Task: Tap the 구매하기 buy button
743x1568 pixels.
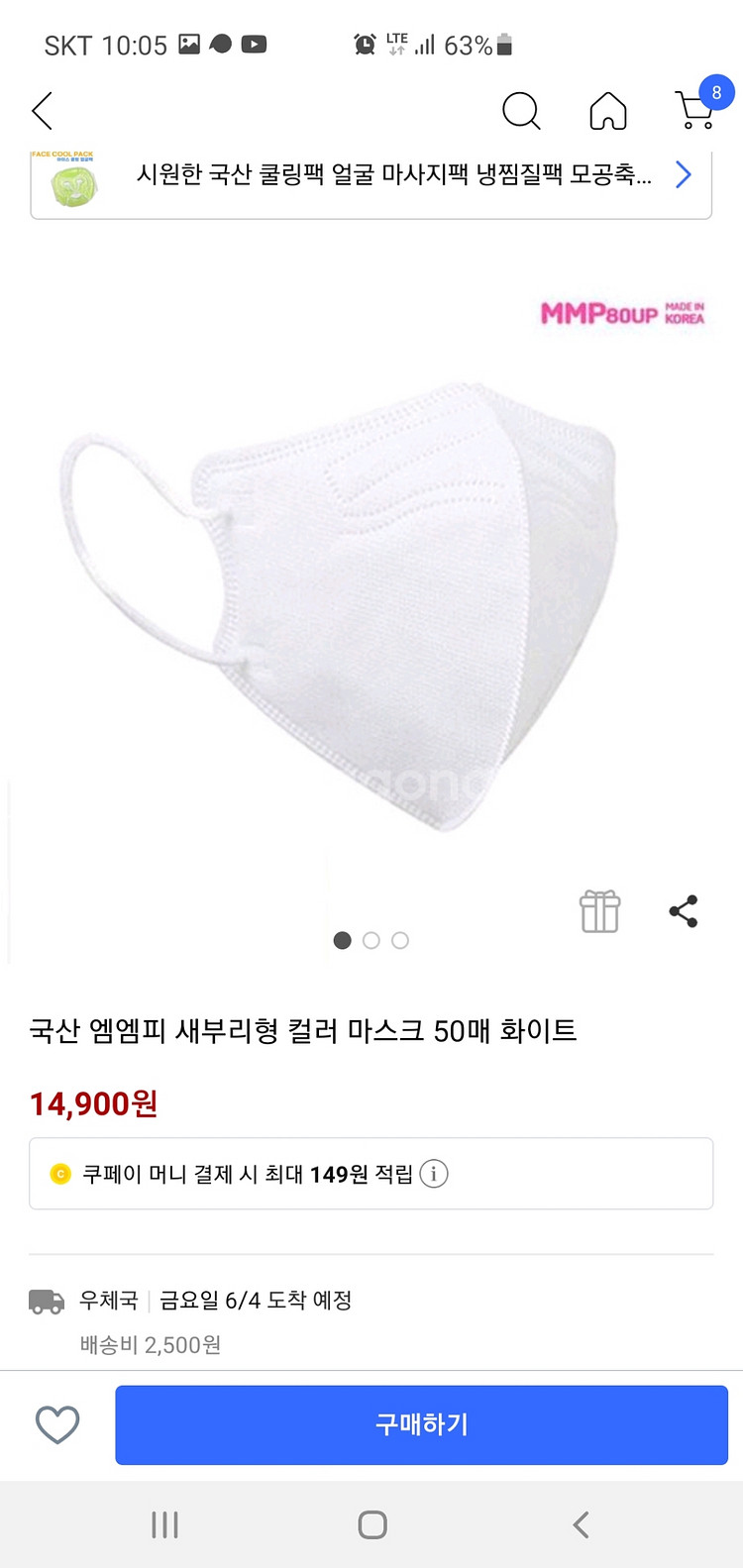Action: coord(421,1424)
